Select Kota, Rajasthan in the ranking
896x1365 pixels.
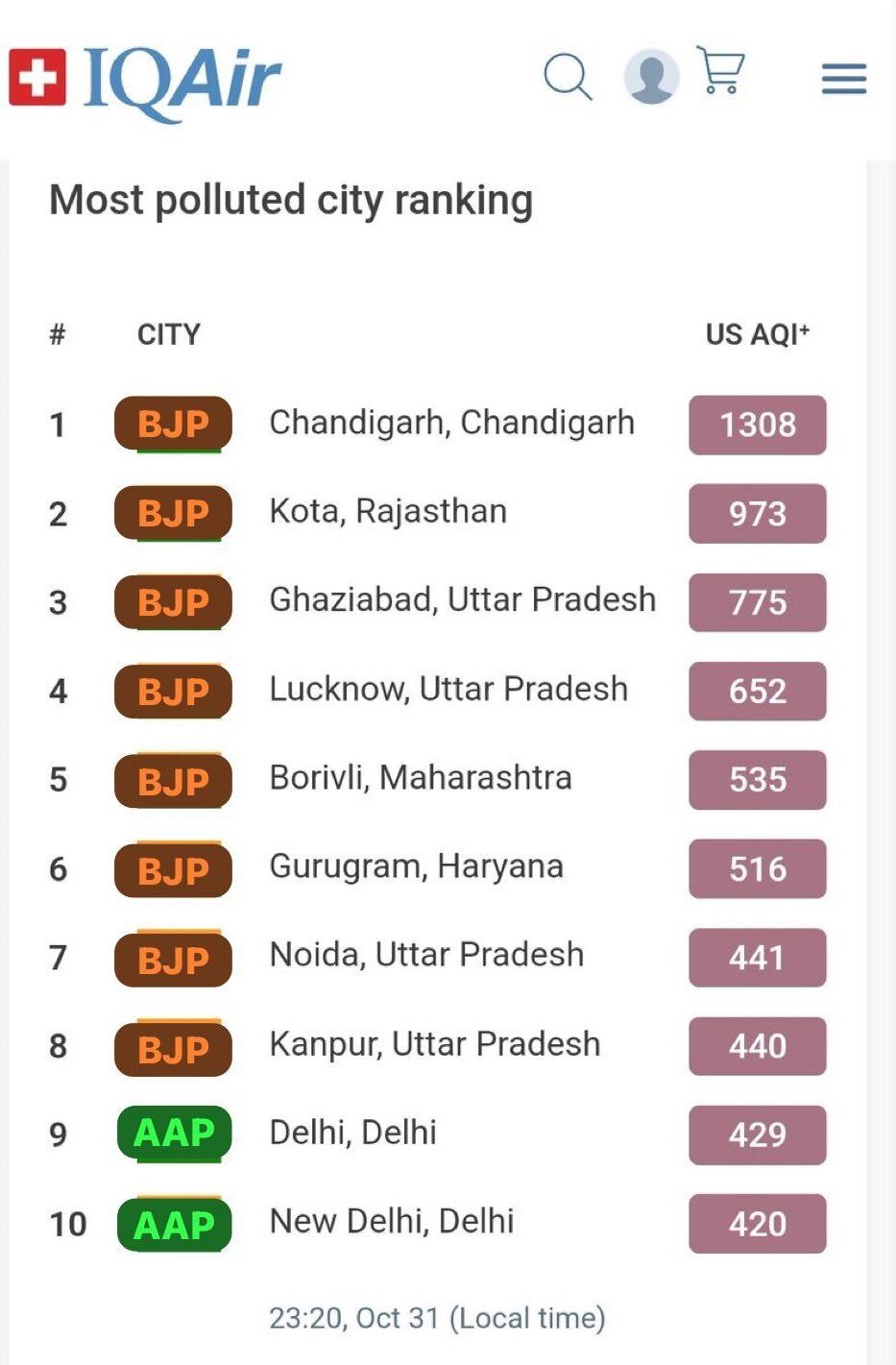(388, 512)
